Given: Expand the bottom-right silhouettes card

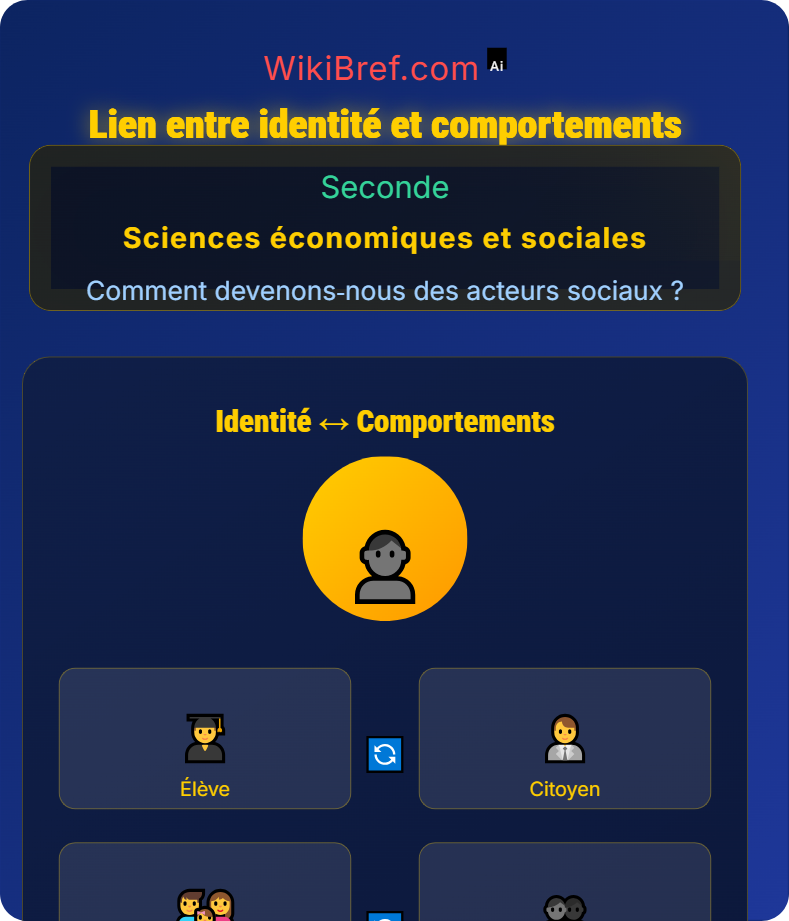Looking at the screenshot, I should [x=564, y=890].
